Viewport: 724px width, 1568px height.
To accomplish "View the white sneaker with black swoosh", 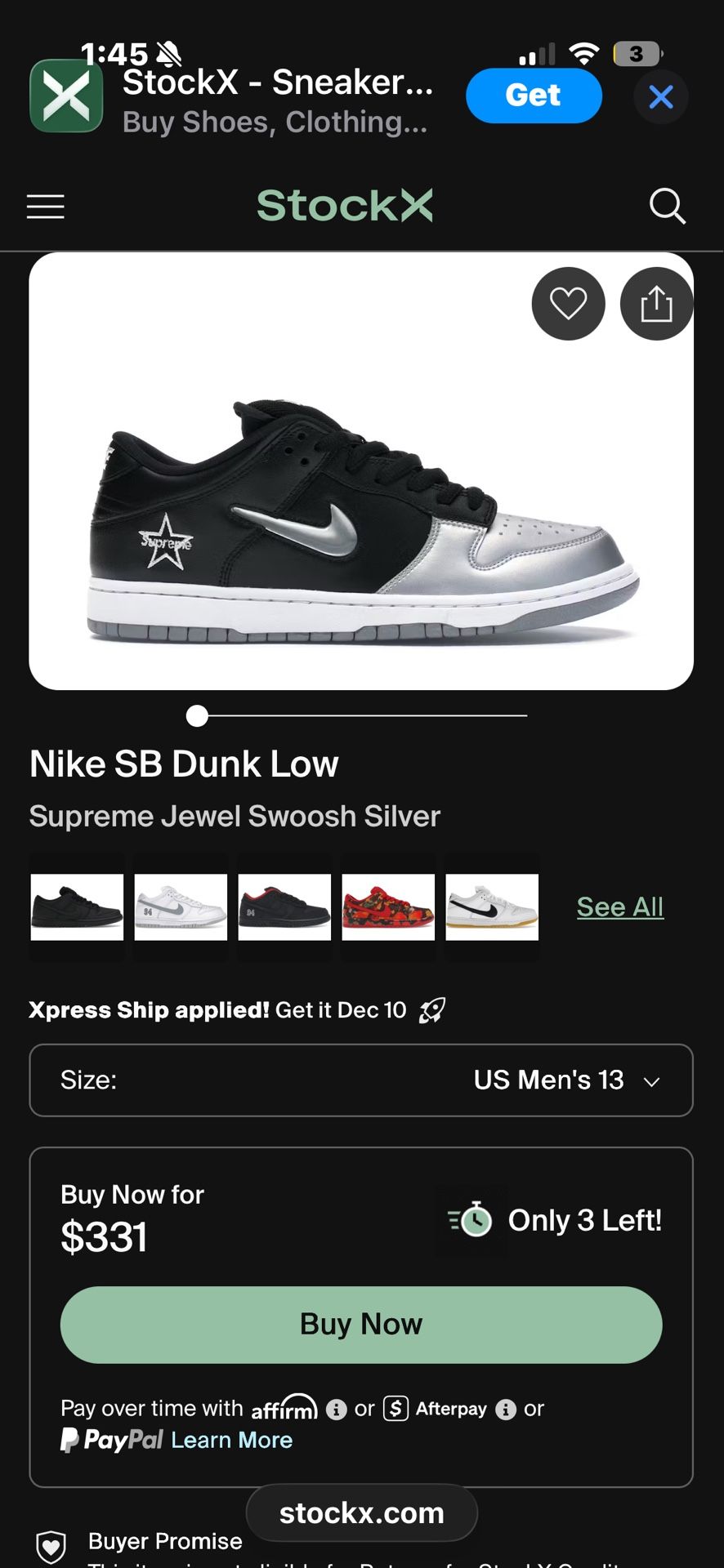I will coord(492,906).
